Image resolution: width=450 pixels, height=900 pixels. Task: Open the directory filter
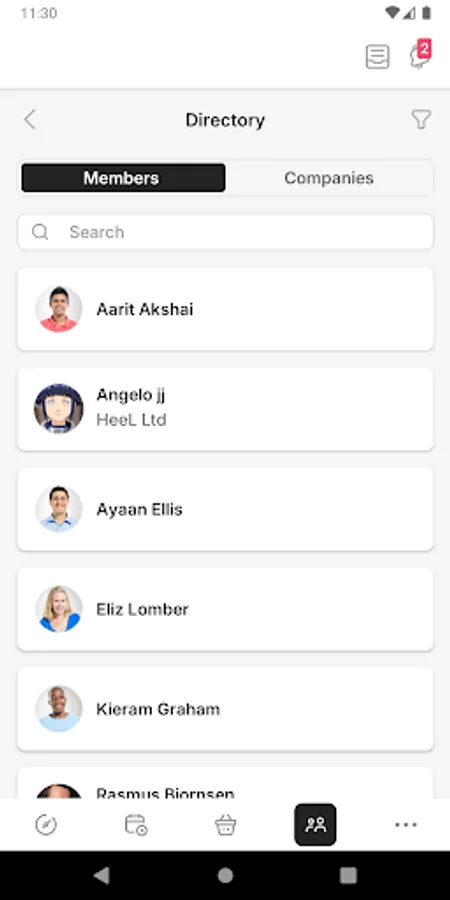pos(421,120)
